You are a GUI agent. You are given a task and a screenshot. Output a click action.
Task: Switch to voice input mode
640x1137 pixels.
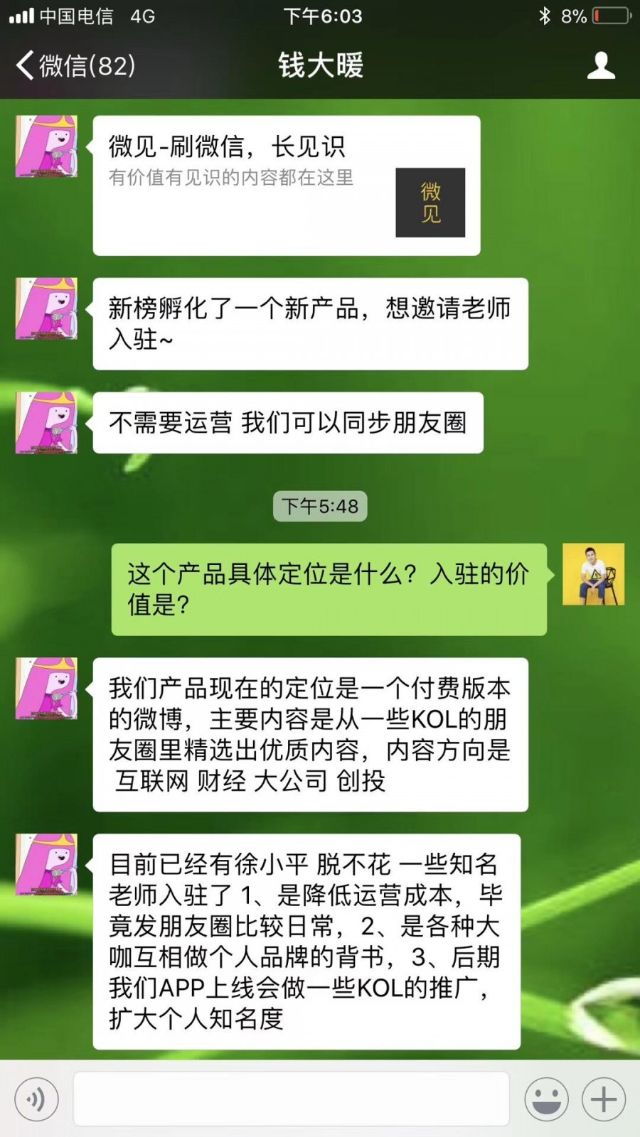click(36, 1100)
